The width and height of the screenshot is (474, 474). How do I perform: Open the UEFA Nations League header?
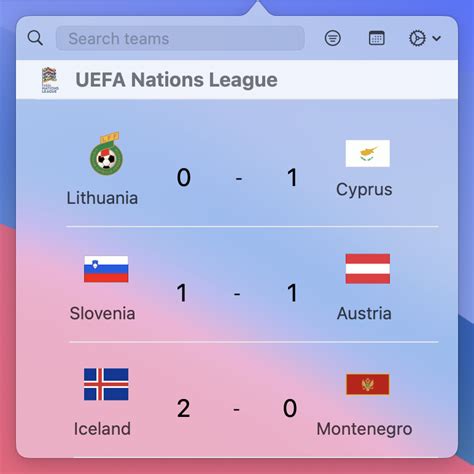coord(237,80)
